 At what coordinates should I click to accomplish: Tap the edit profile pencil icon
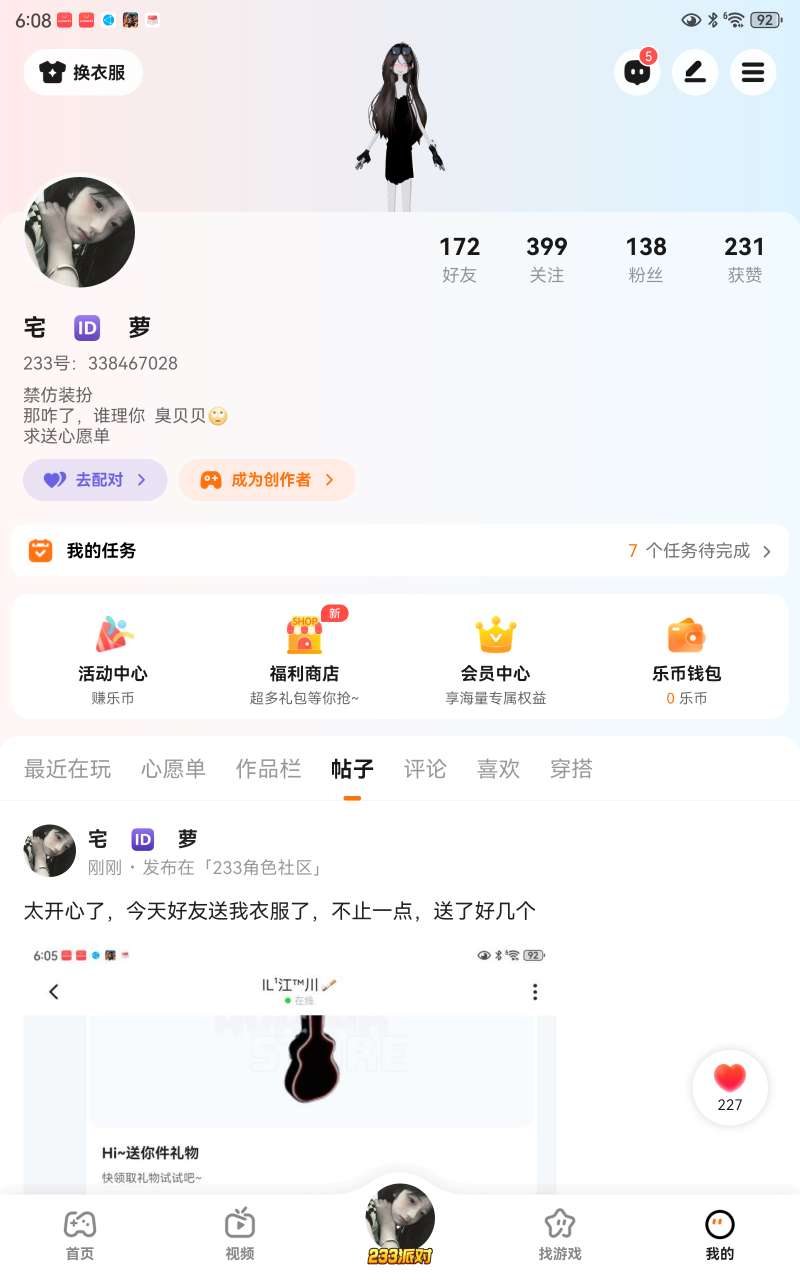695,72
